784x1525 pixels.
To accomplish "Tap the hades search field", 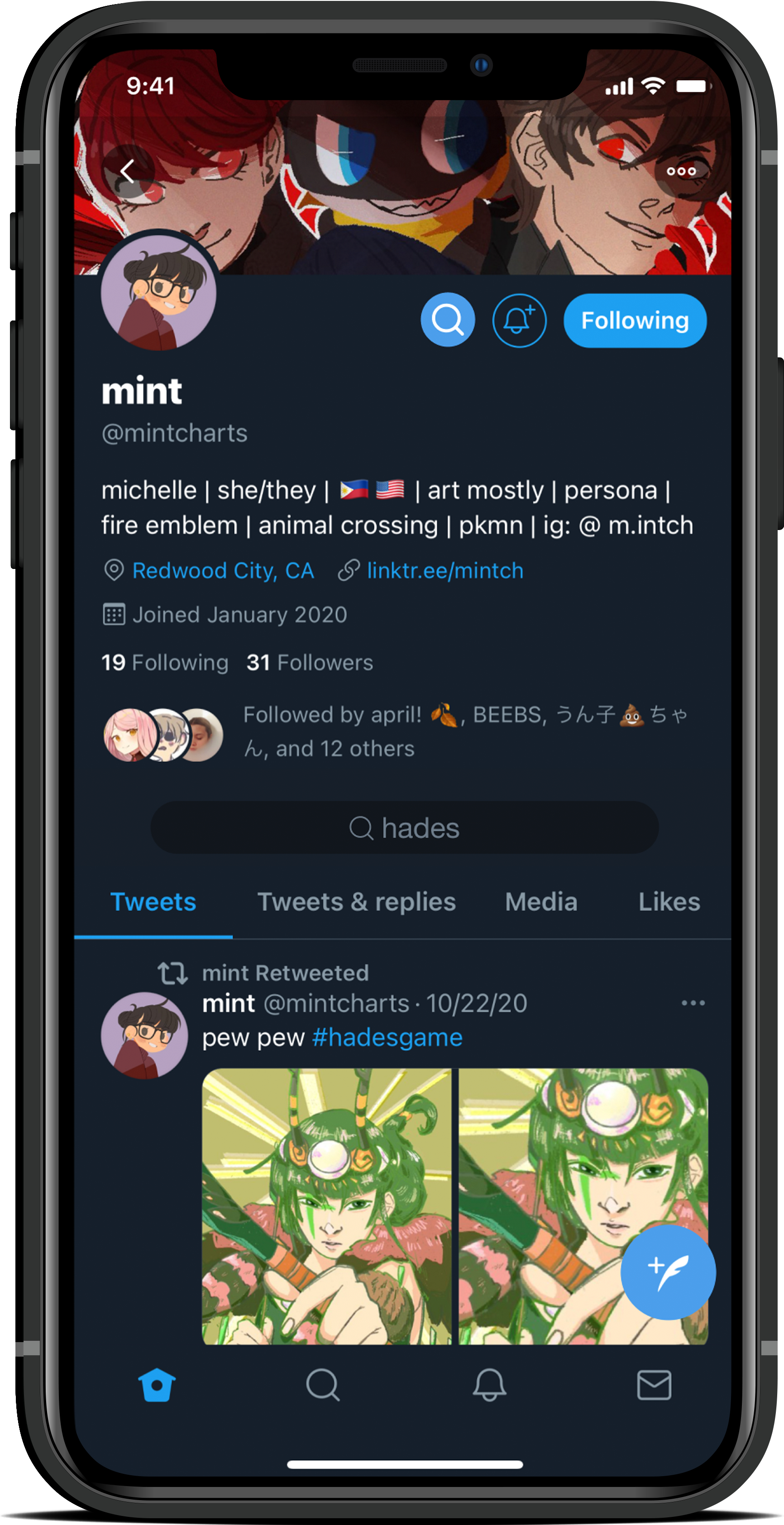I will point(404,827).
